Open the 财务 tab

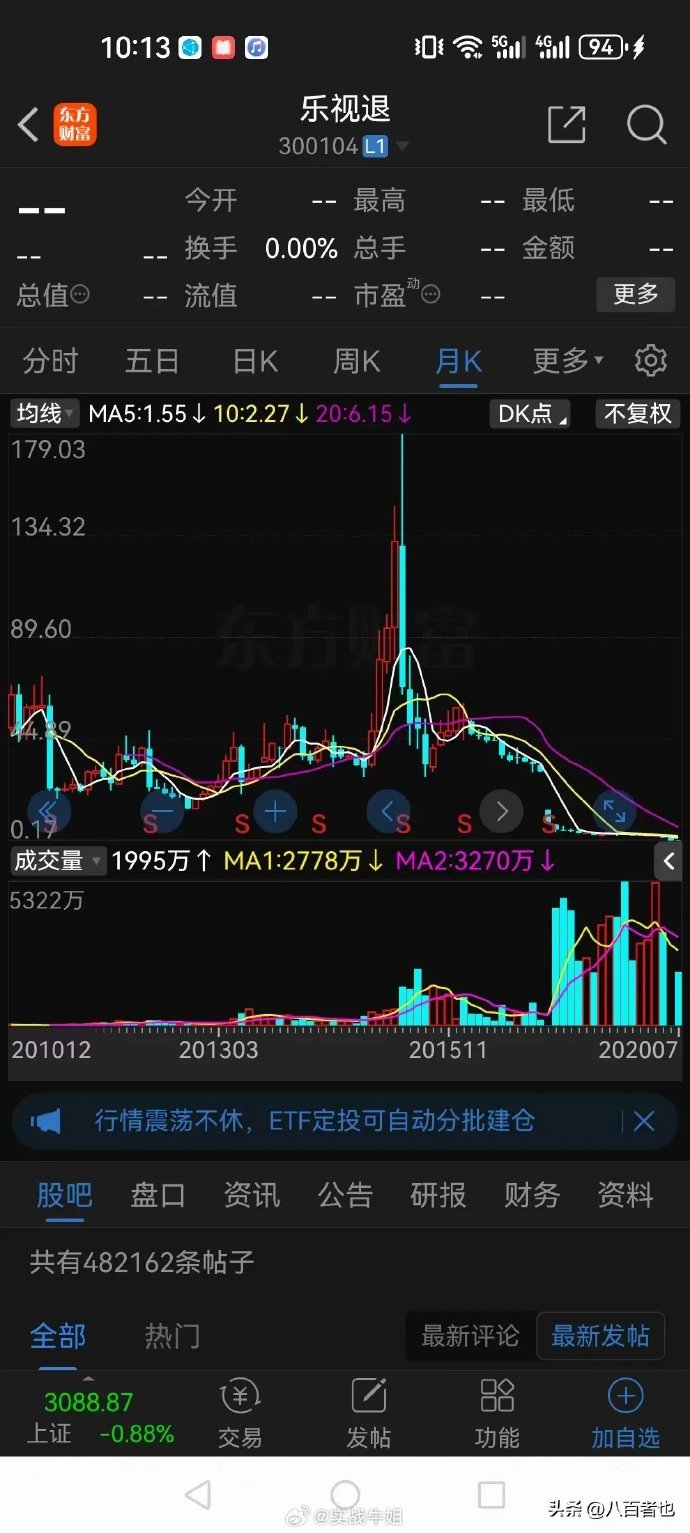coord(531,1195)
